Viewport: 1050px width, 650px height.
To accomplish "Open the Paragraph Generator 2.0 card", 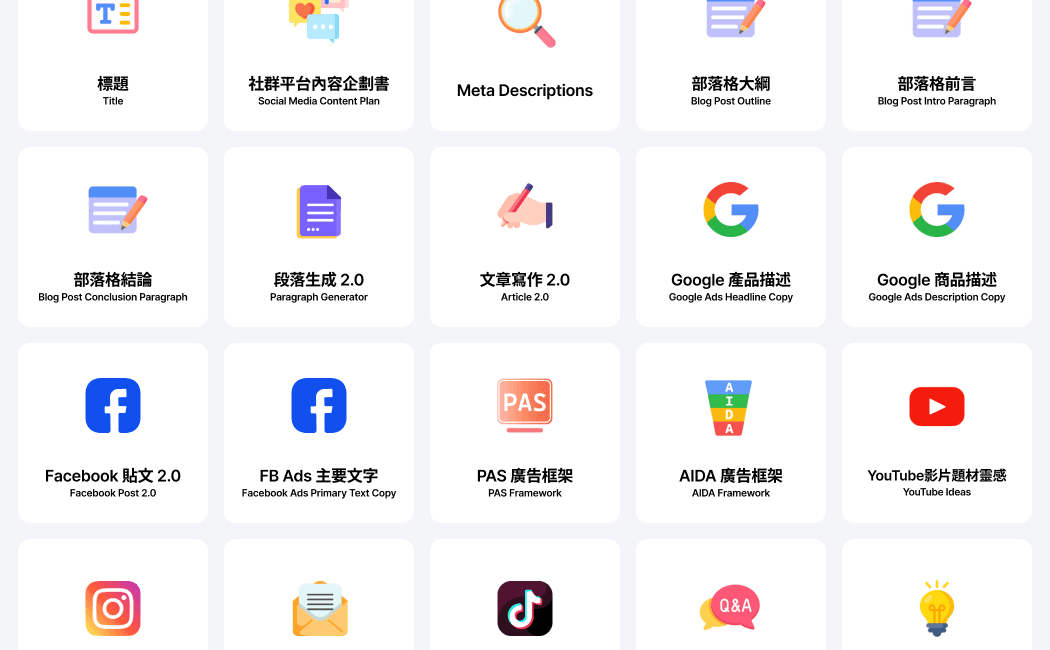I will [319, 238].
